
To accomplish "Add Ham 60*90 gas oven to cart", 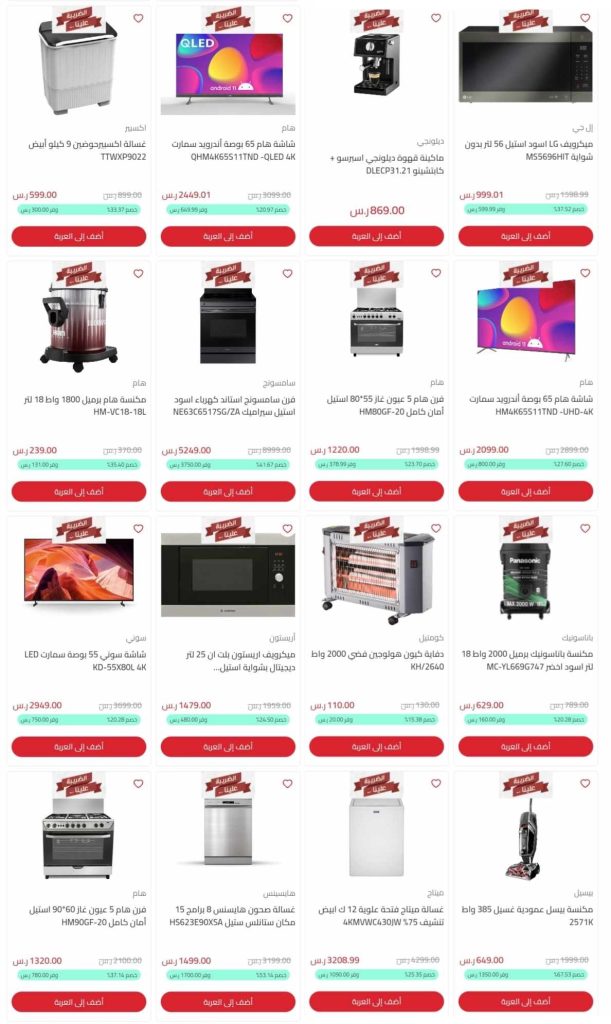I will coord(79,1002).
